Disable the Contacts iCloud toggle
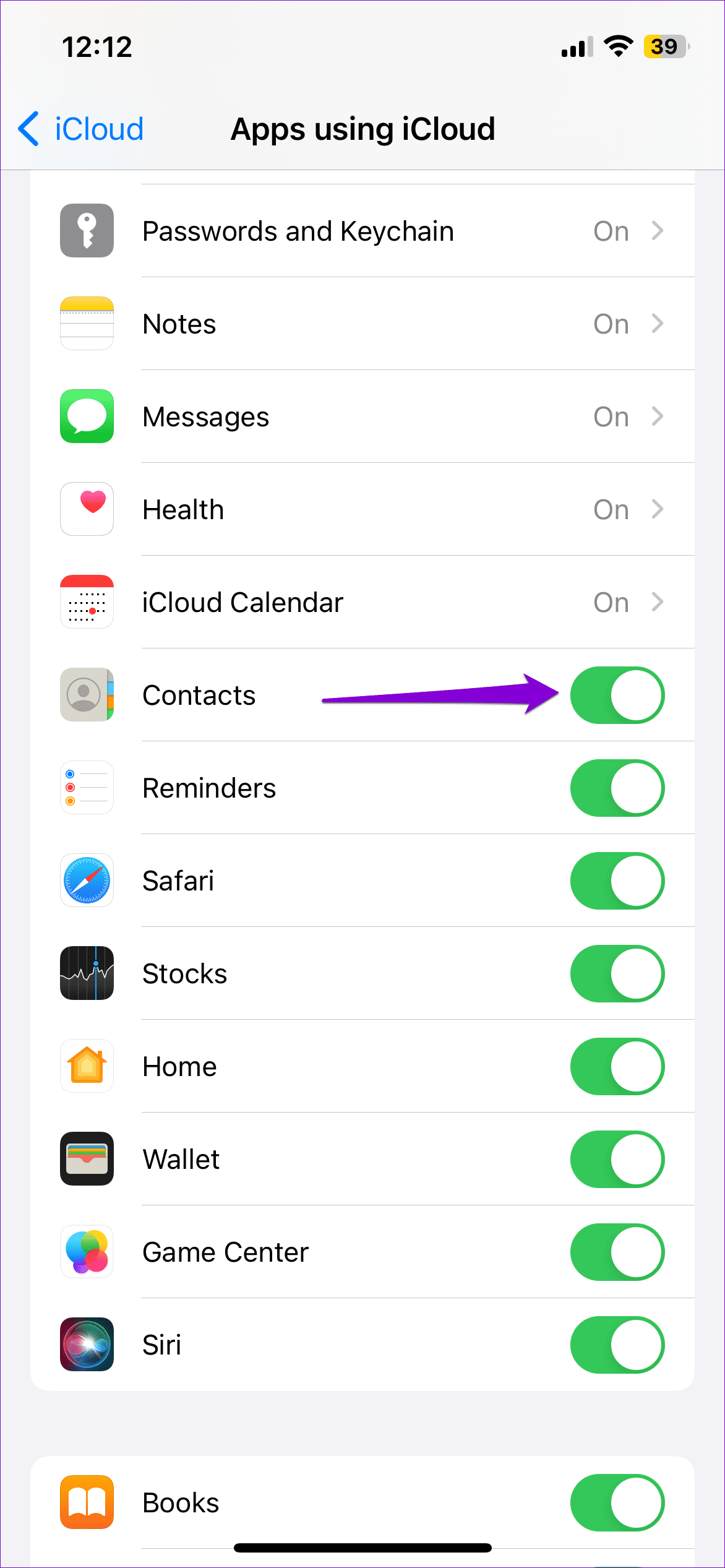 pyautogui.click(x=617, y=695)
